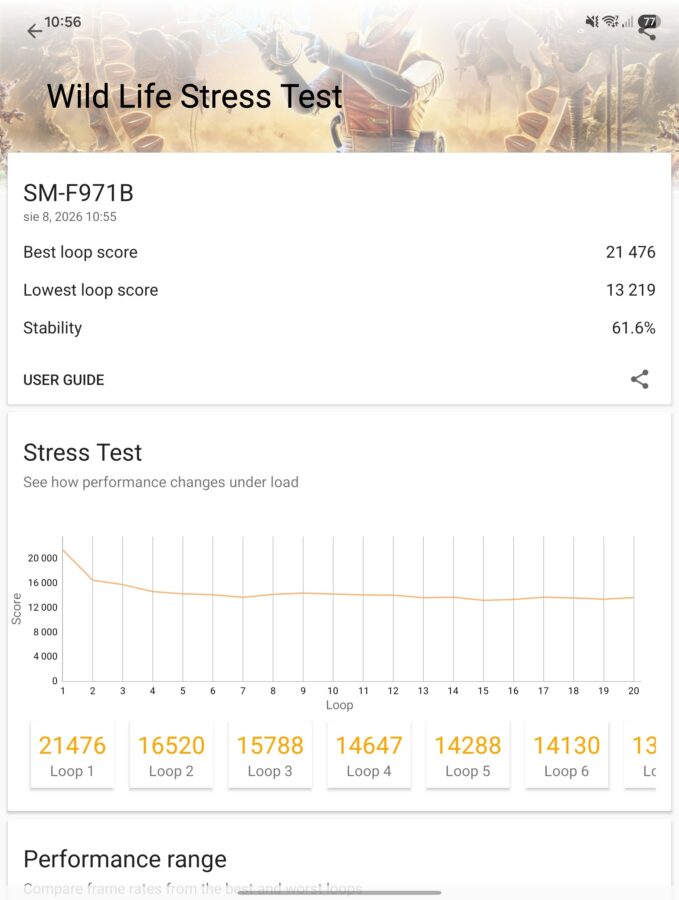679x900 pixels.
Task: Select the Loop 6 score card
Action: point(567,755)
